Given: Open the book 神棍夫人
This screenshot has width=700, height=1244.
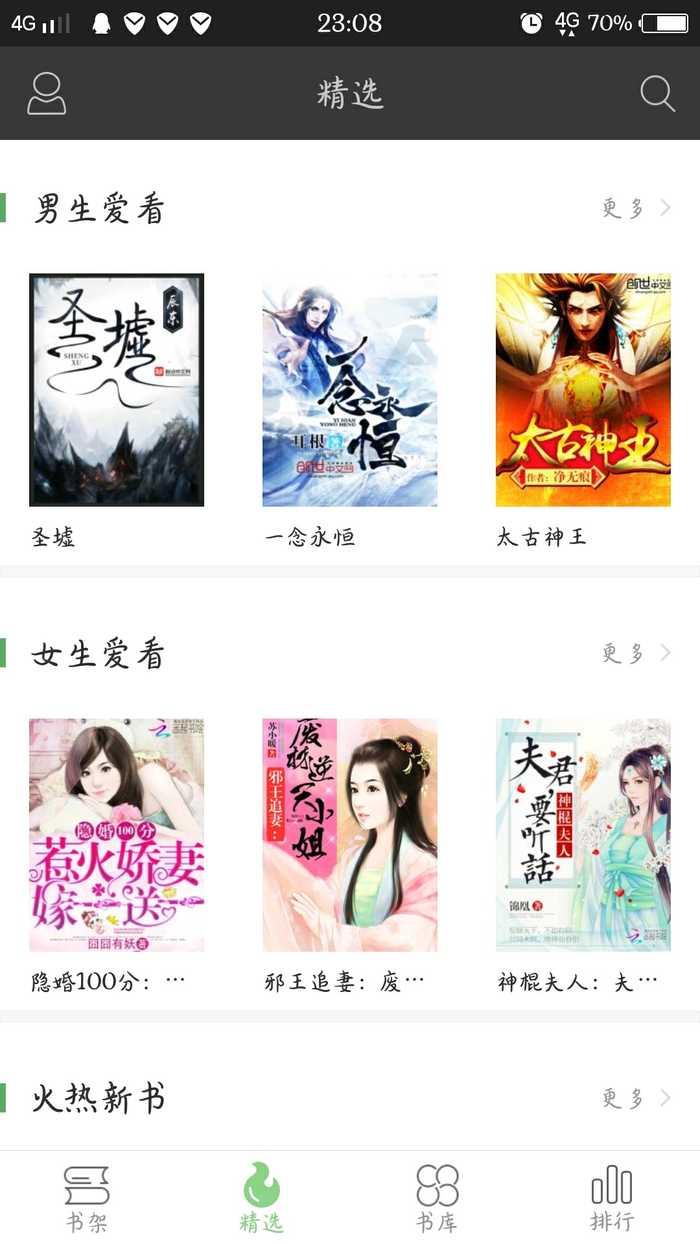Looking at the screenshot, I should coord(583,835).
